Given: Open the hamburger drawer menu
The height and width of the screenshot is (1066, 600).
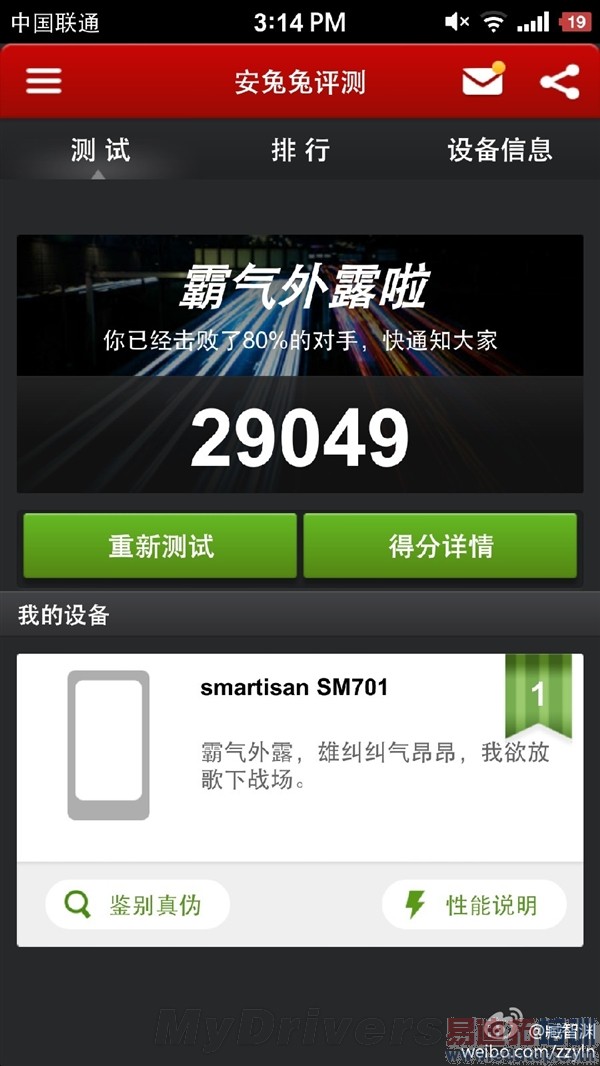Looking at the screenshot, I should 44,81.
